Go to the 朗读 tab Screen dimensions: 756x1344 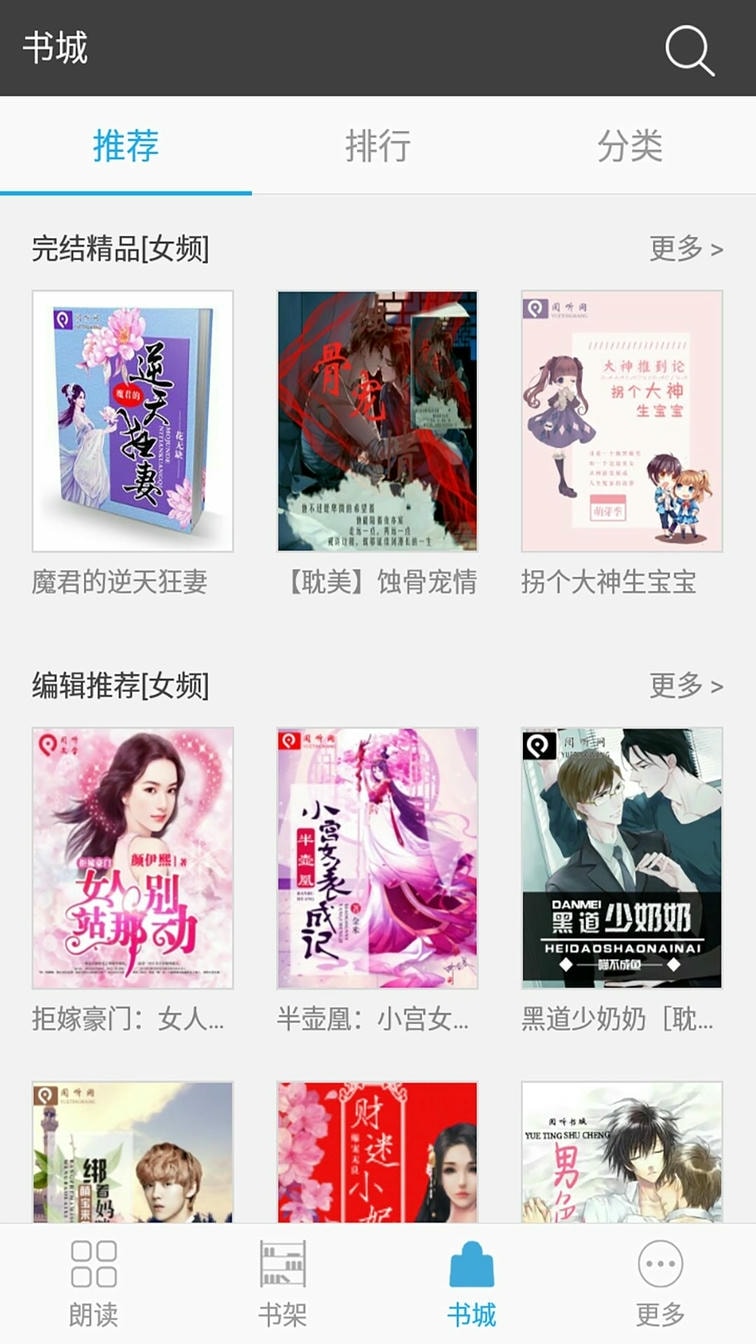(x=94, y=1283)
